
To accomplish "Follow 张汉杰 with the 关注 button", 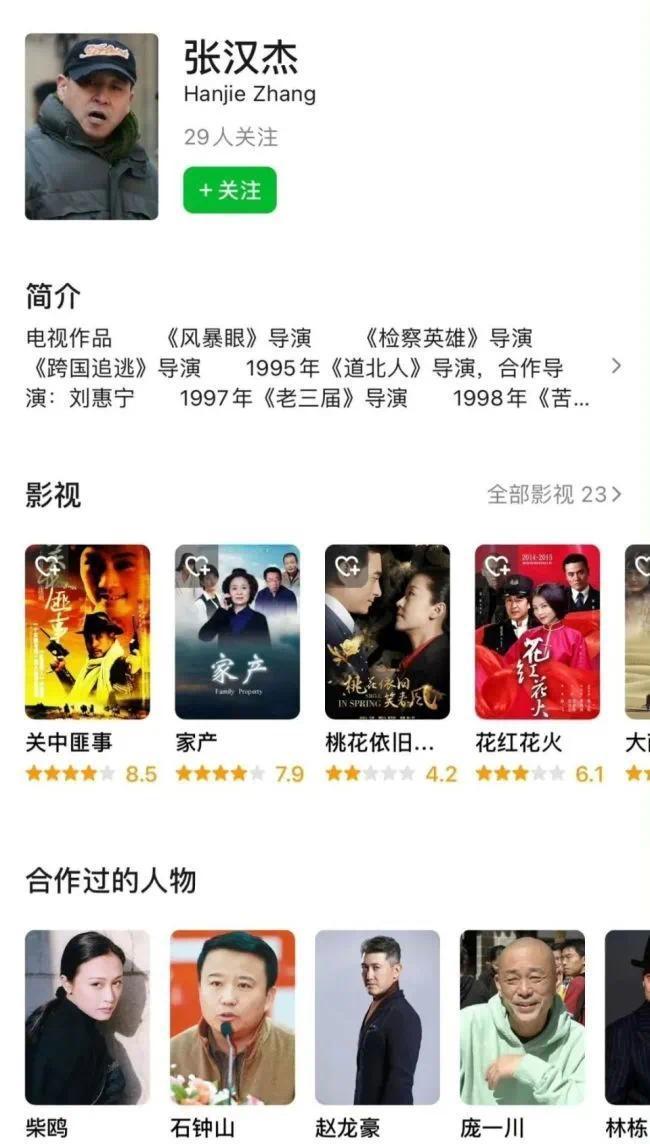I will tap(229, 190).
